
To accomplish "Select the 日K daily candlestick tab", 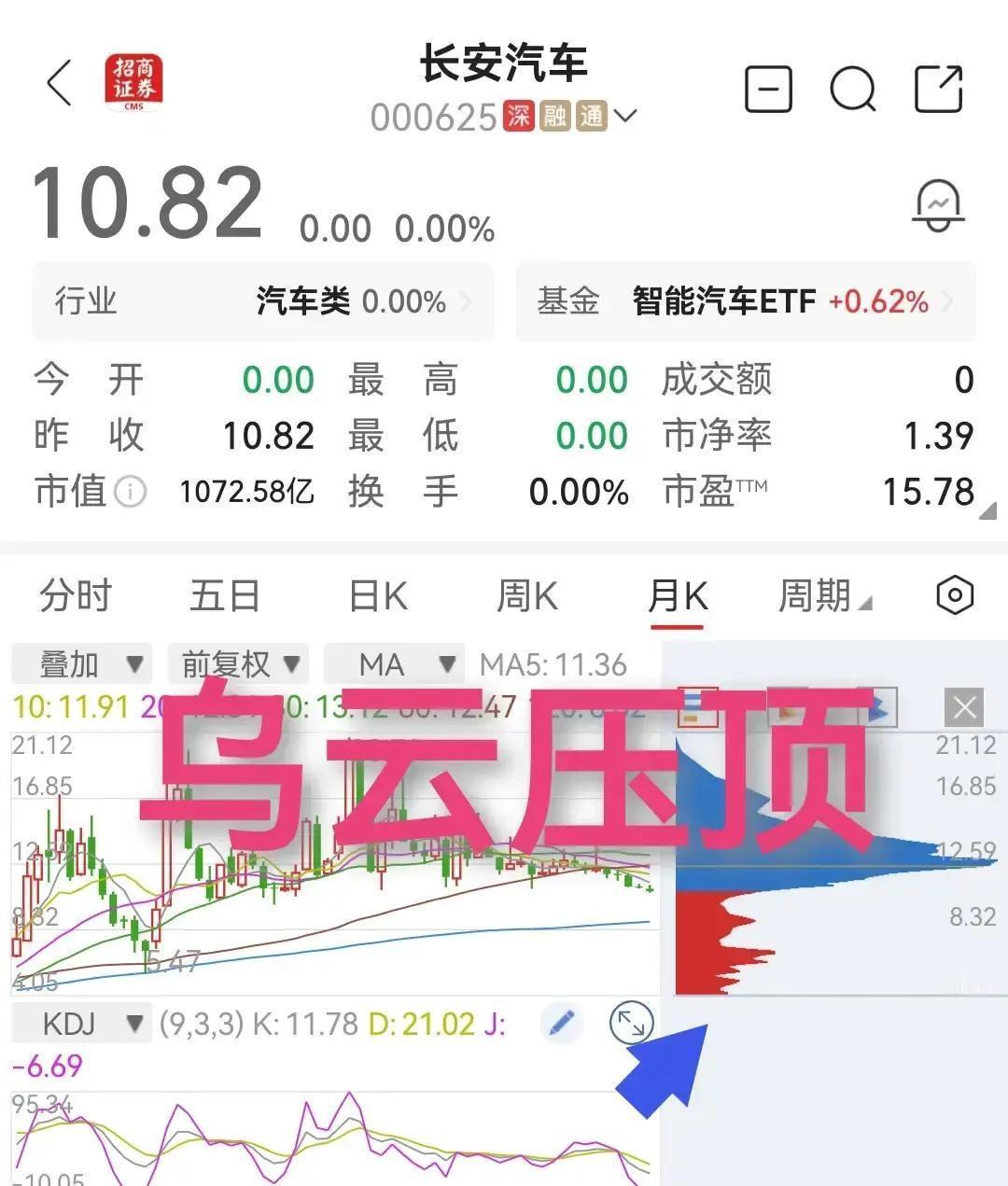I will (375, 595).
